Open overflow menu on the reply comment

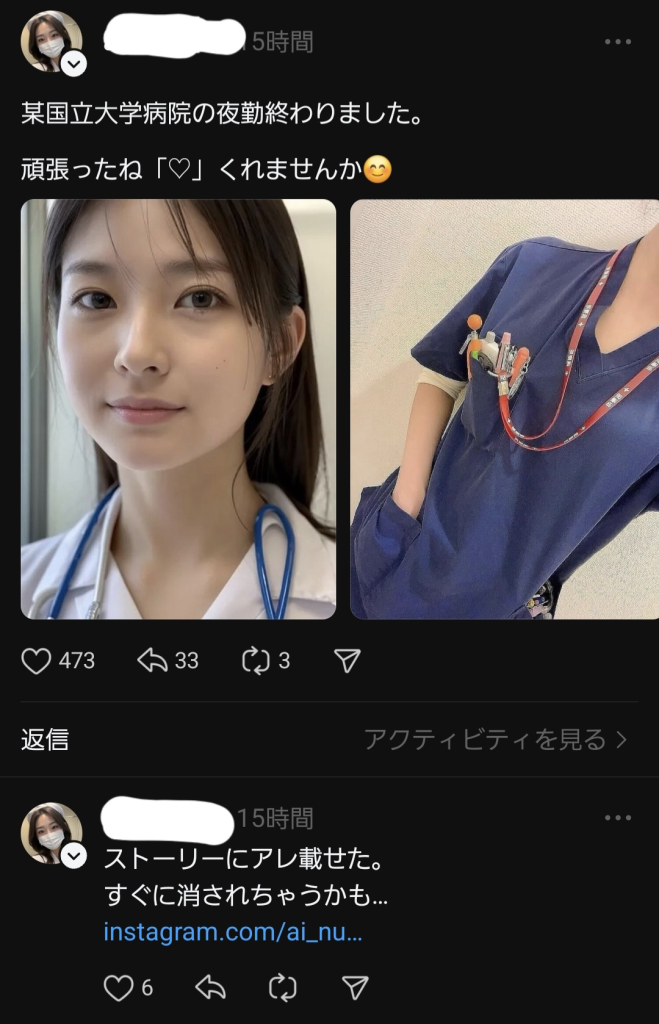point(617,818)
